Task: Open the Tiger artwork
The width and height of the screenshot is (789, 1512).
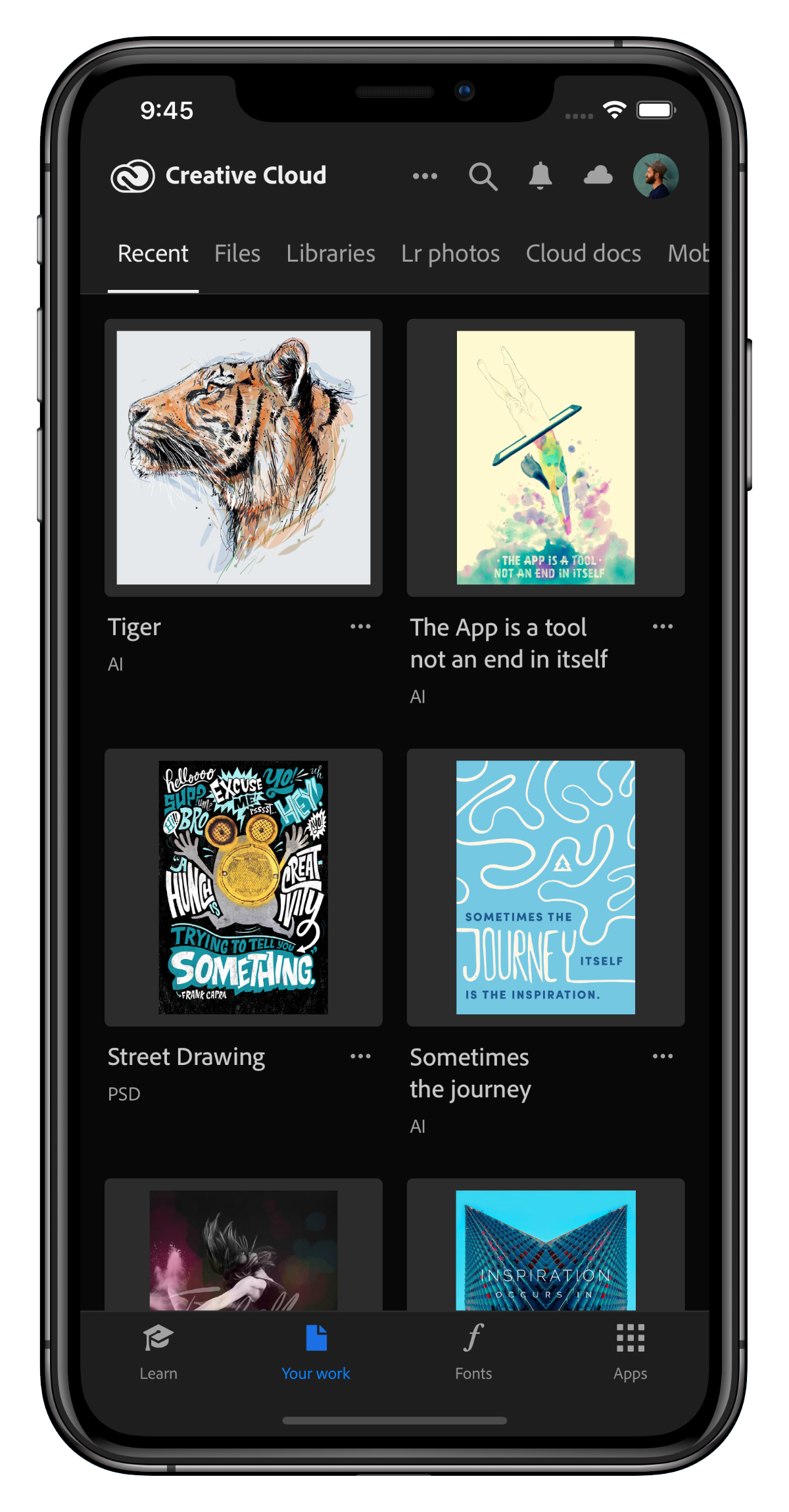Action: click(243, 458)
